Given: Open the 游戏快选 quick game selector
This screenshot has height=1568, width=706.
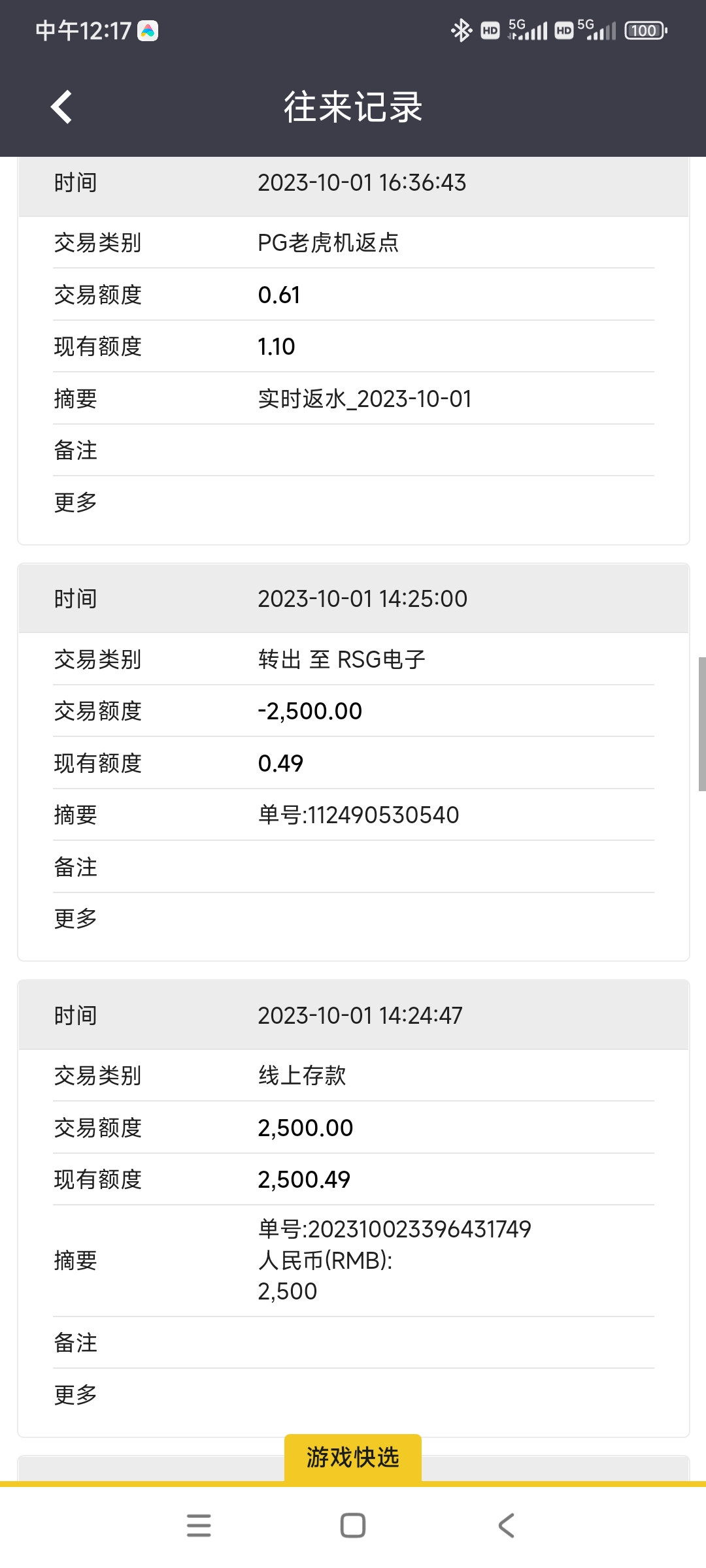Looking at the screenshot, I should point(352,1457).
